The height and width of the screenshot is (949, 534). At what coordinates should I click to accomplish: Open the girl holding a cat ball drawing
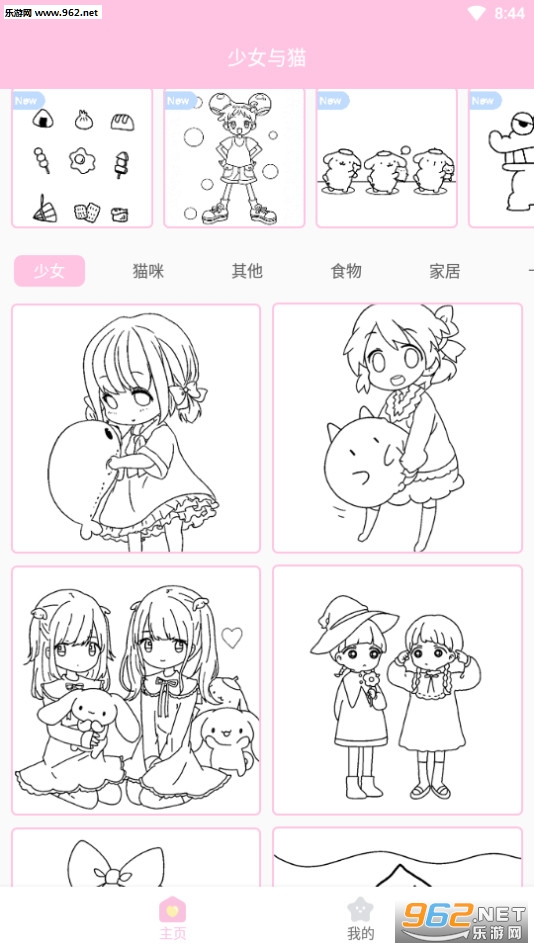397,429
